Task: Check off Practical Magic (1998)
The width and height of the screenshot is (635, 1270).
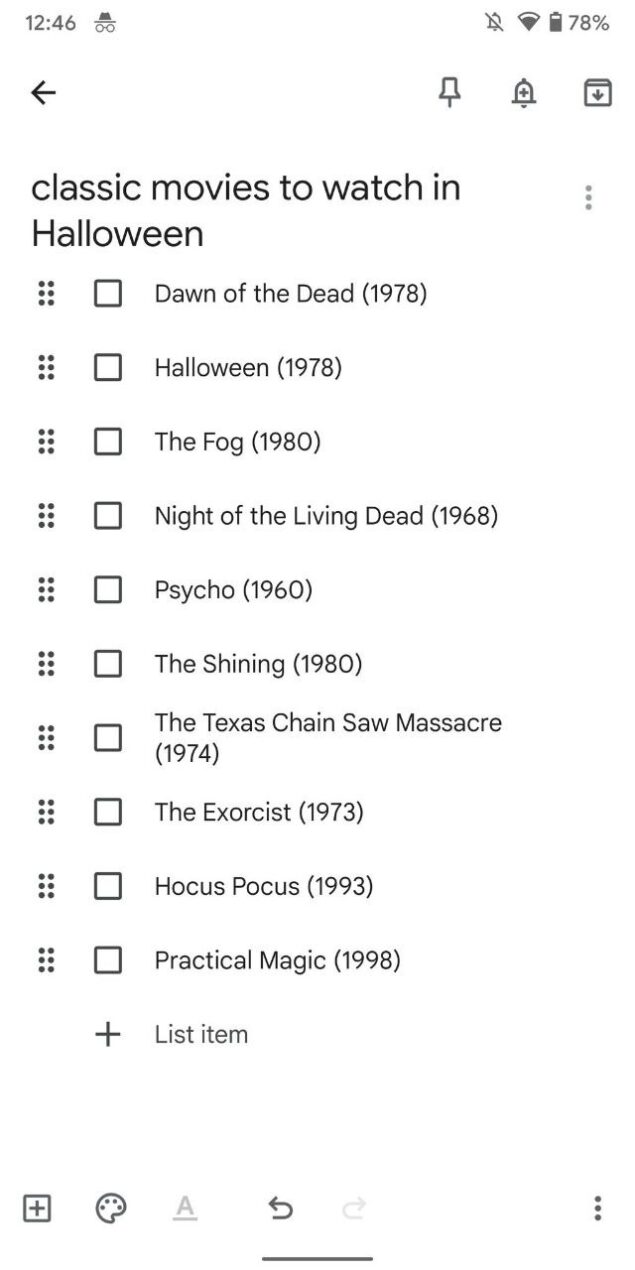Action: point(108,960)
